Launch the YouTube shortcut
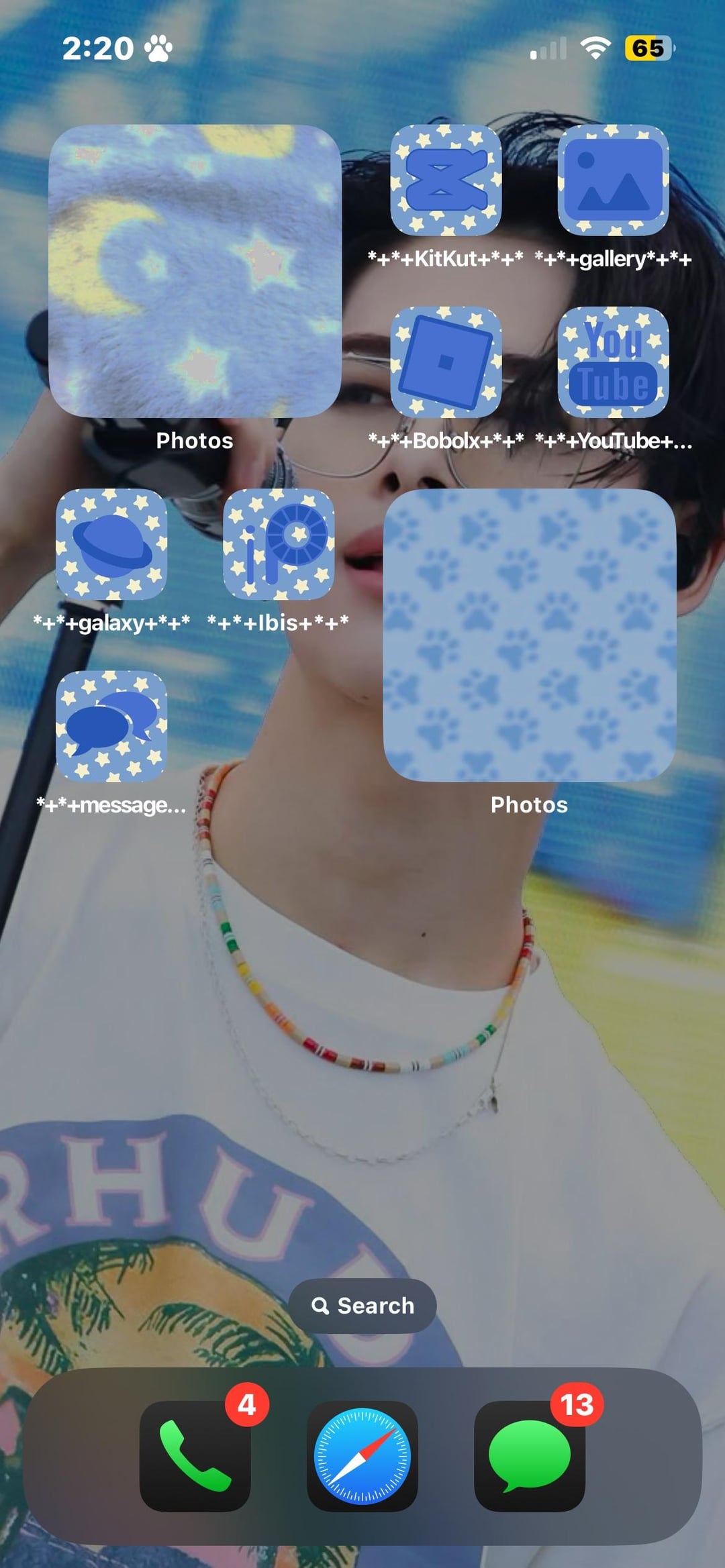725x1568 pixels. pos(613,362)
